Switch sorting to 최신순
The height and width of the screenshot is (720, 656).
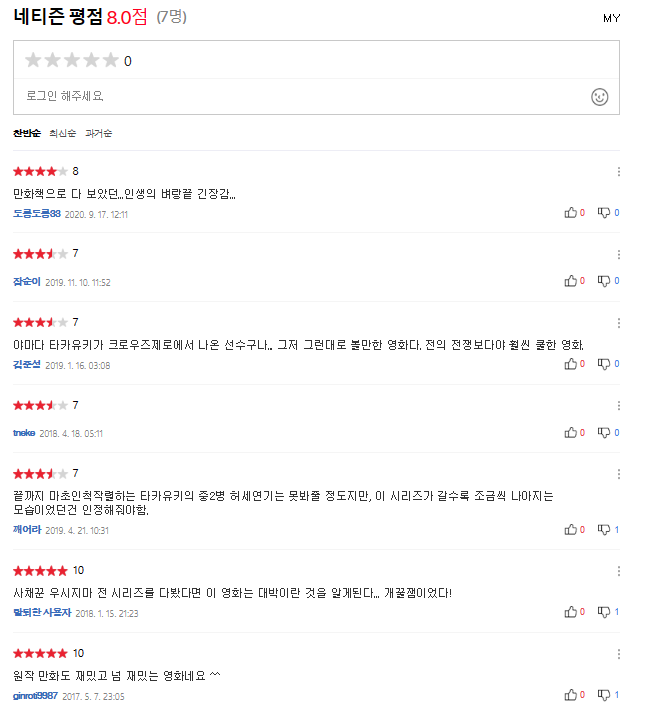point(63,133)
